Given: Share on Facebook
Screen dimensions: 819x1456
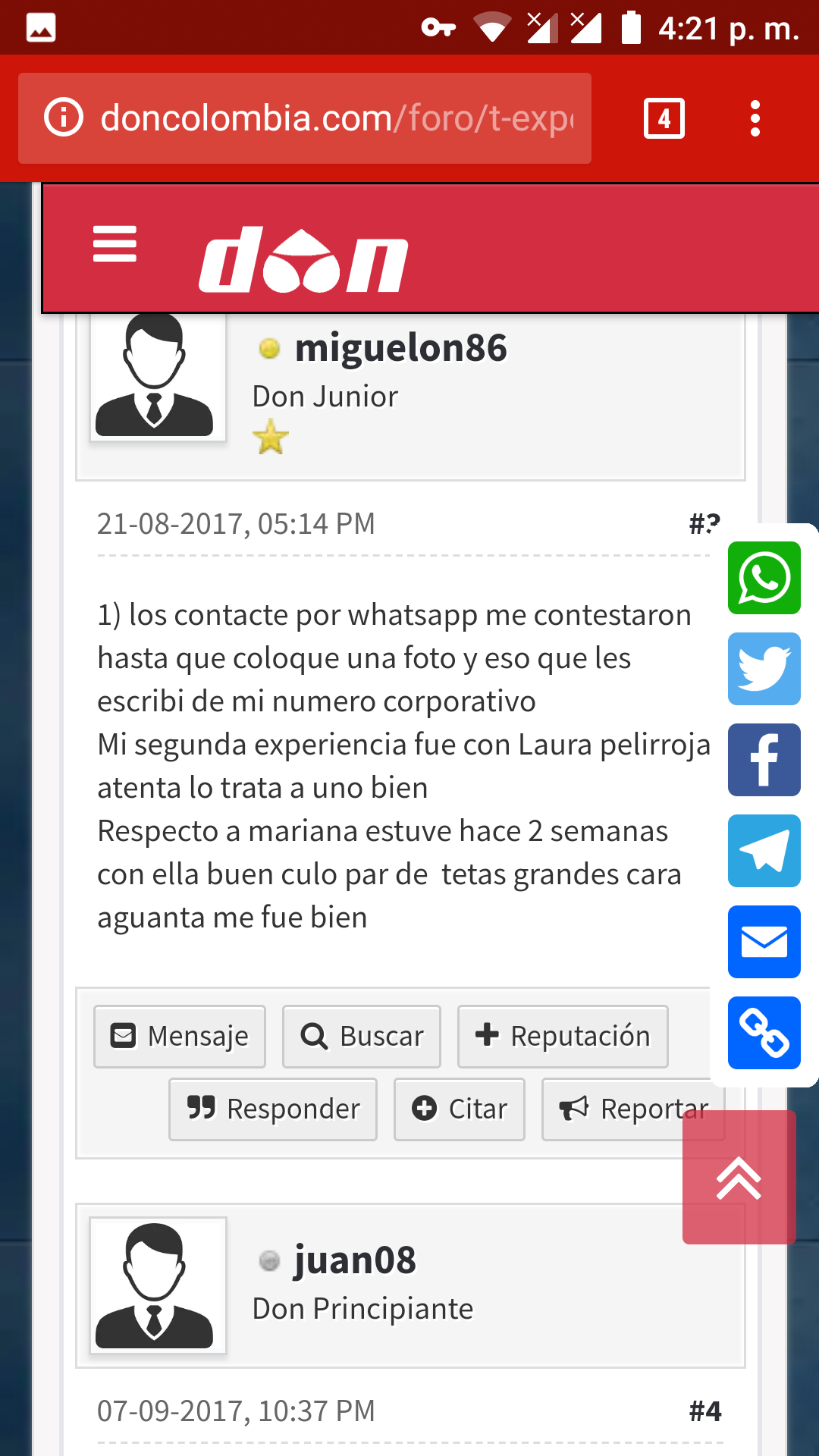Looking at the screenshot, I should coord(764,760).
